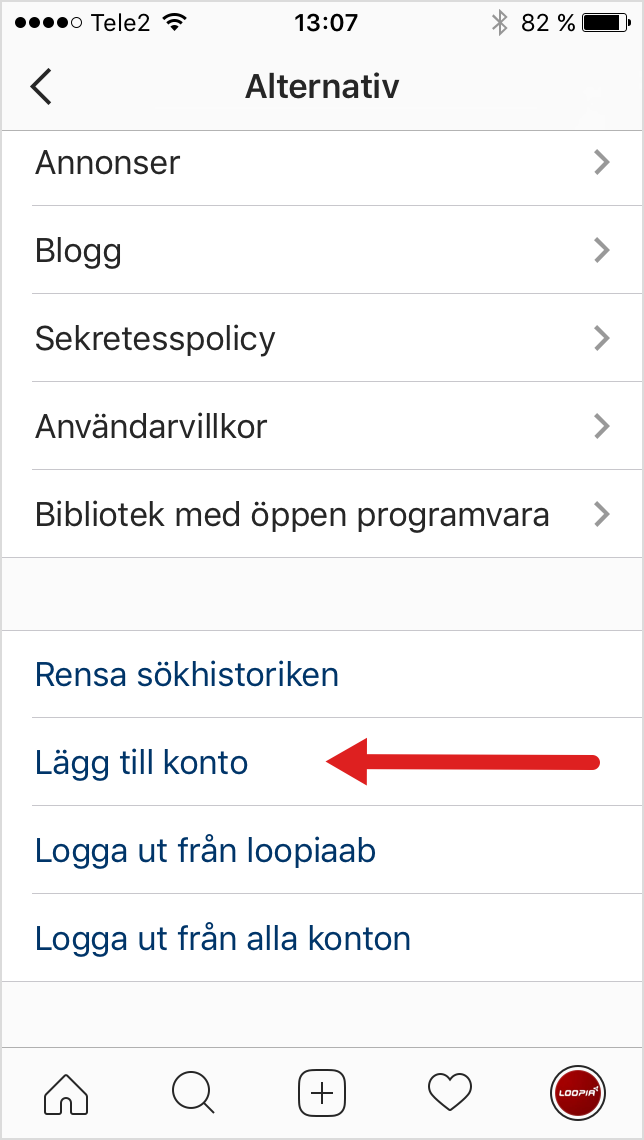Screen dimensions: 644x1140
Task: Go back from the Alternativ screen
Action: pos(41,88)
